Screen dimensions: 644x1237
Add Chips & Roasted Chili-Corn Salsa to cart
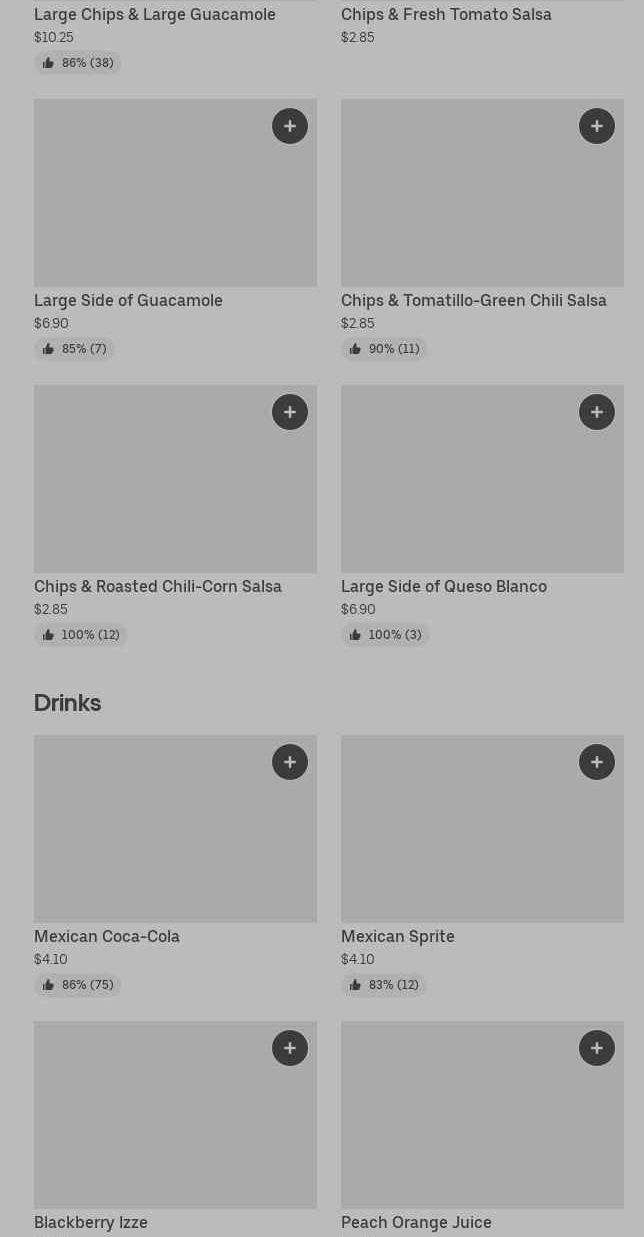pos(290,412)
